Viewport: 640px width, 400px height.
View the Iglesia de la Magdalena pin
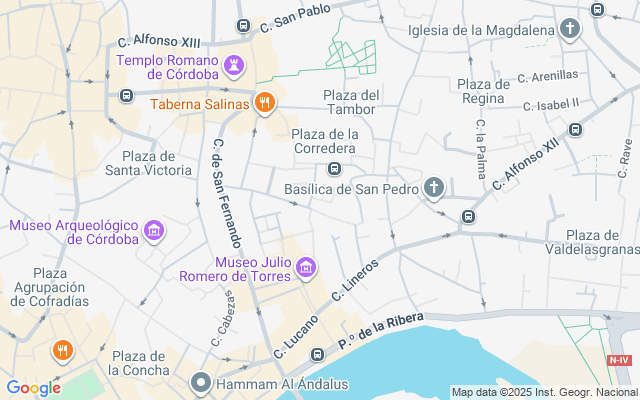point(570,28)
